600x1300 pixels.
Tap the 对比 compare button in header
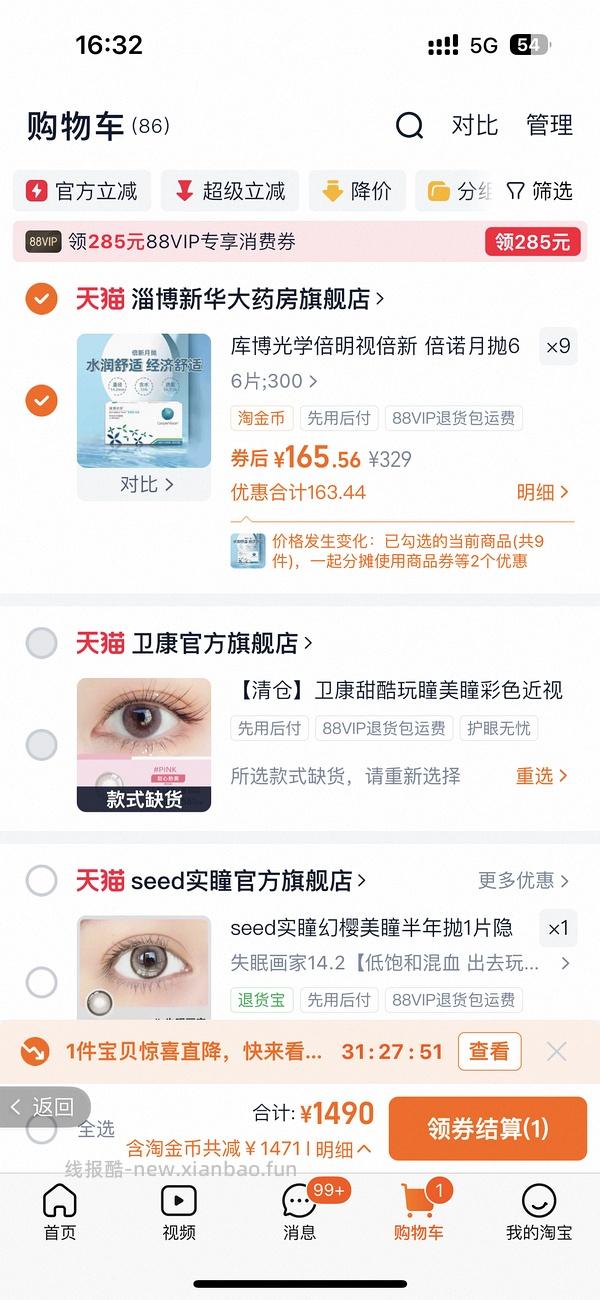pos(474,126)
